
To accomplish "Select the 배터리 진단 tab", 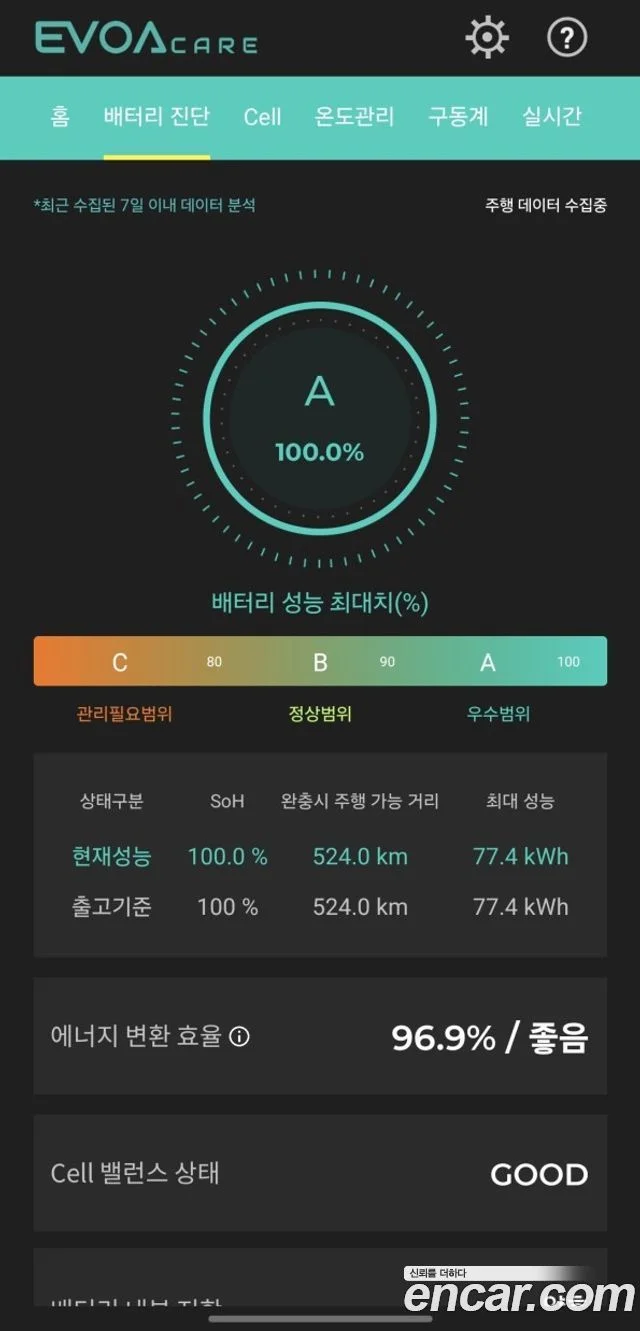I will (157, 117).
